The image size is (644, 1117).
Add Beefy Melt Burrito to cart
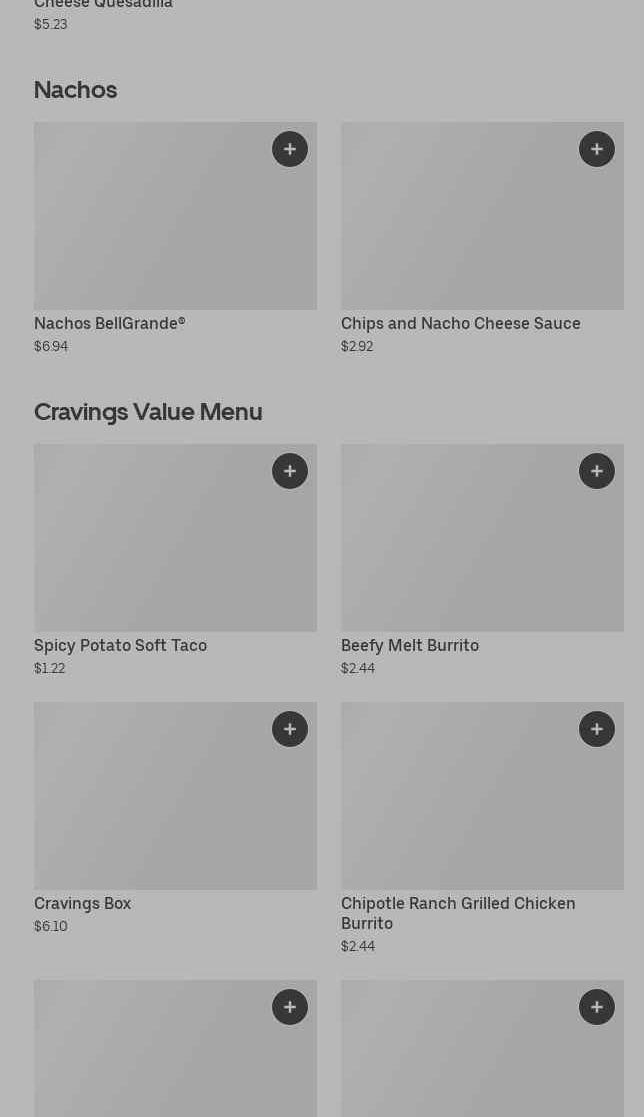[x=597, y=471]
